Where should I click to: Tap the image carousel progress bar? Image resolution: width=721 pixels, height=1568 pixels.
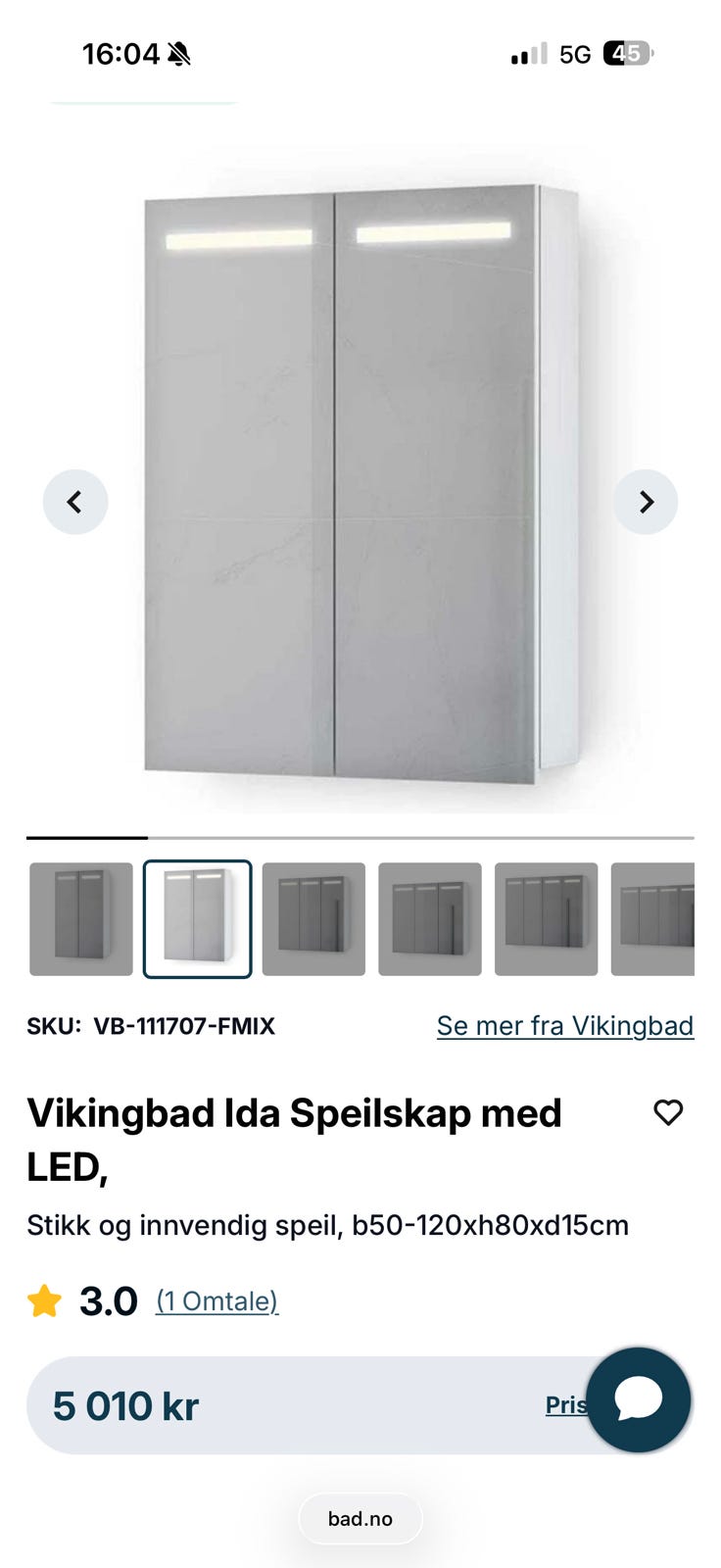pos(86,838)
